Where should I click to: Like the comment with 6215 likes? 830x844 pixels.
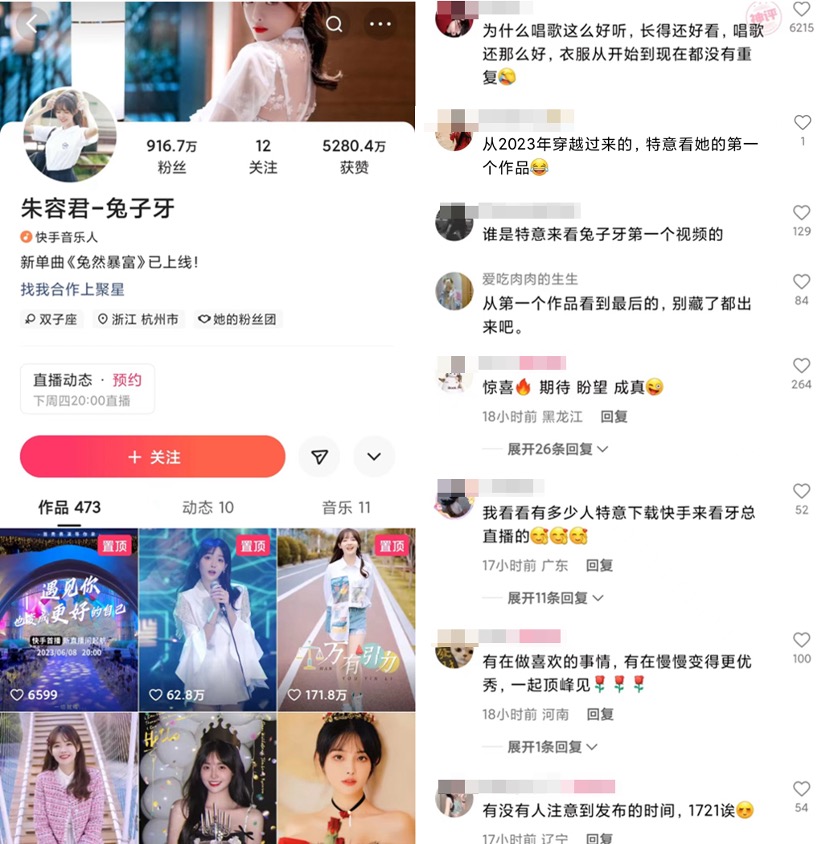(801, 9)
